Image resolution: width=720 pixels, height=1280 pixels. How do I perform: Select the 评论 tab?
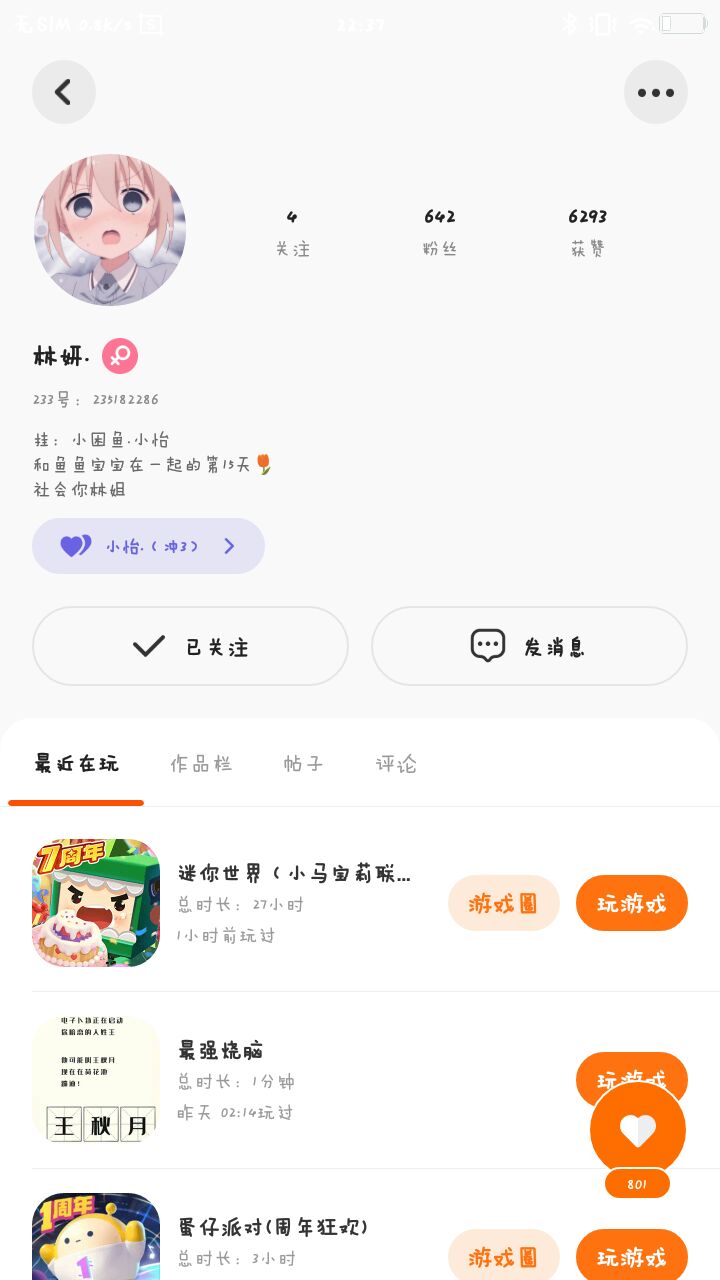point(396,764)
